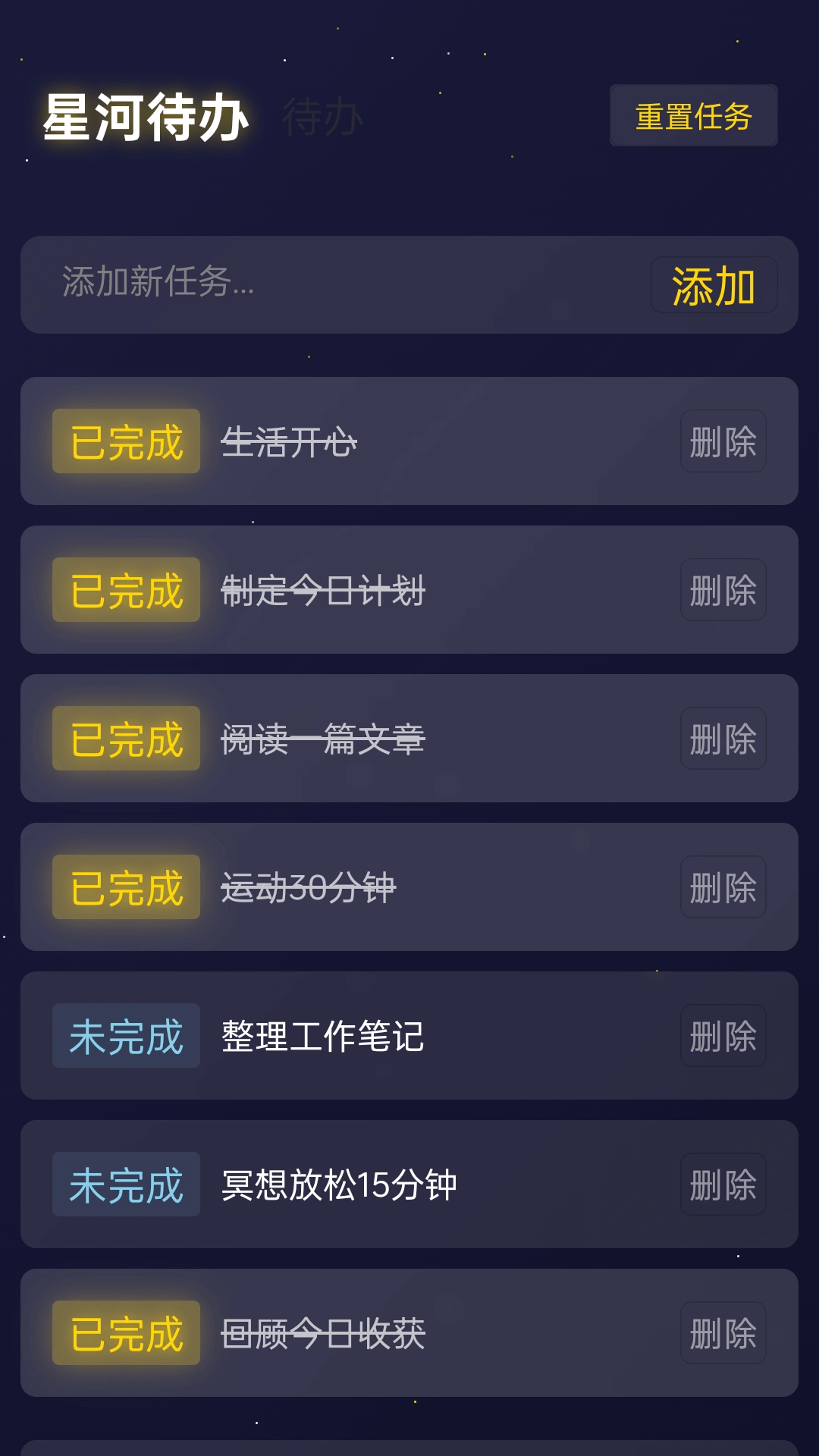The image size is (819, 1456).
Task: Mark 阅读一篇文章 as not completed
Action: point(126,739)
